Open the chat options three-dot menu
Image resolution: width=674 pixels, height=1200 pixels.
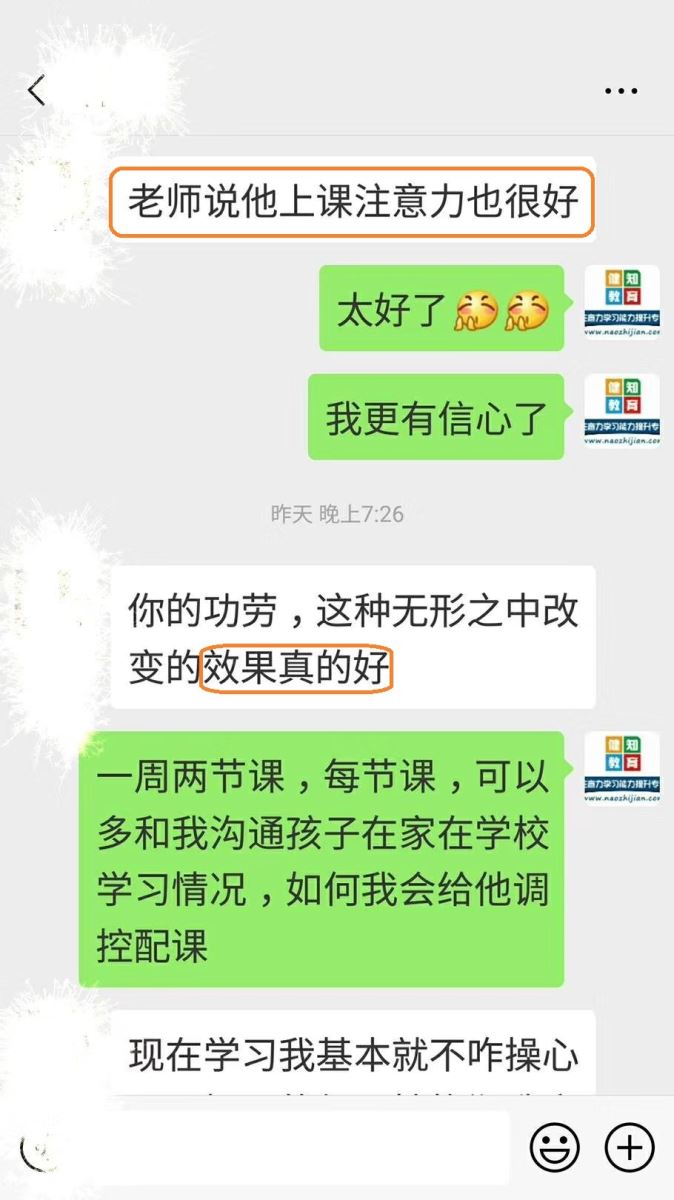621,91
